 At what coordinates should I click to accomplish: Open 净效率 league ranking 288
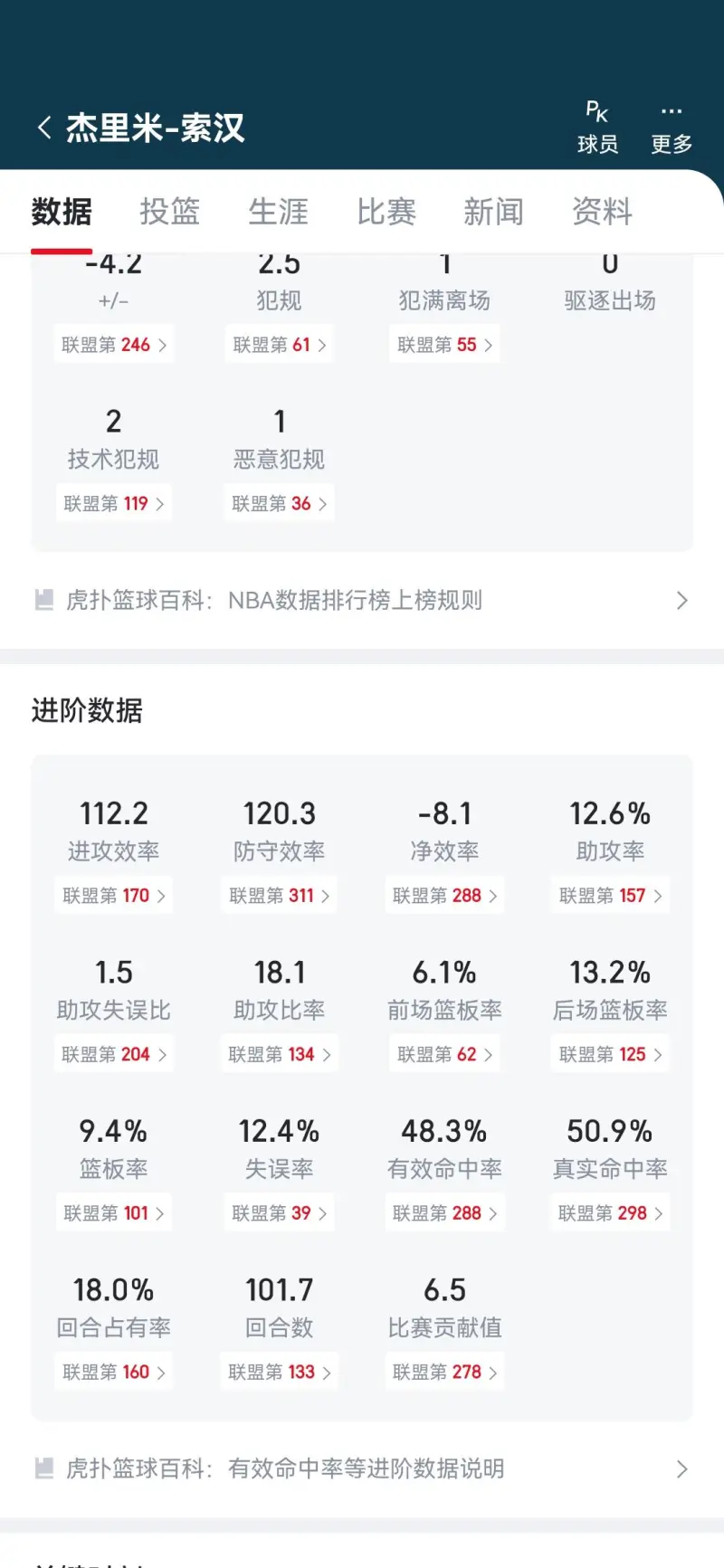[444, 896]
